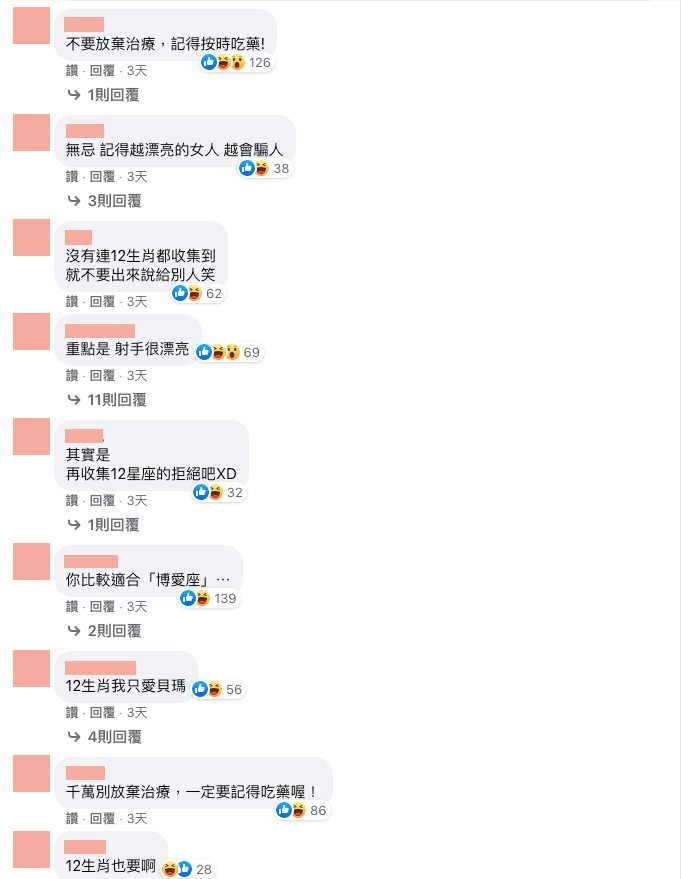Screen dimensions: 681x879
Task: Like the comment '不要放棄治療,記得按時吃藥!'
Action: point(72,70)
